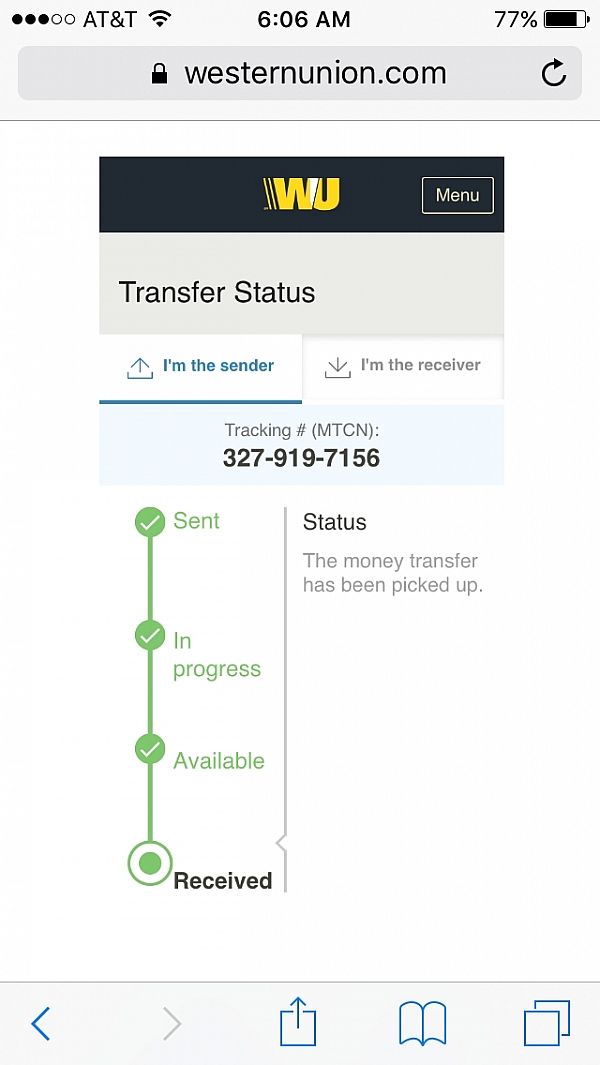Reload the page in Safari
600x1065 pixels.
click(554, 73)
